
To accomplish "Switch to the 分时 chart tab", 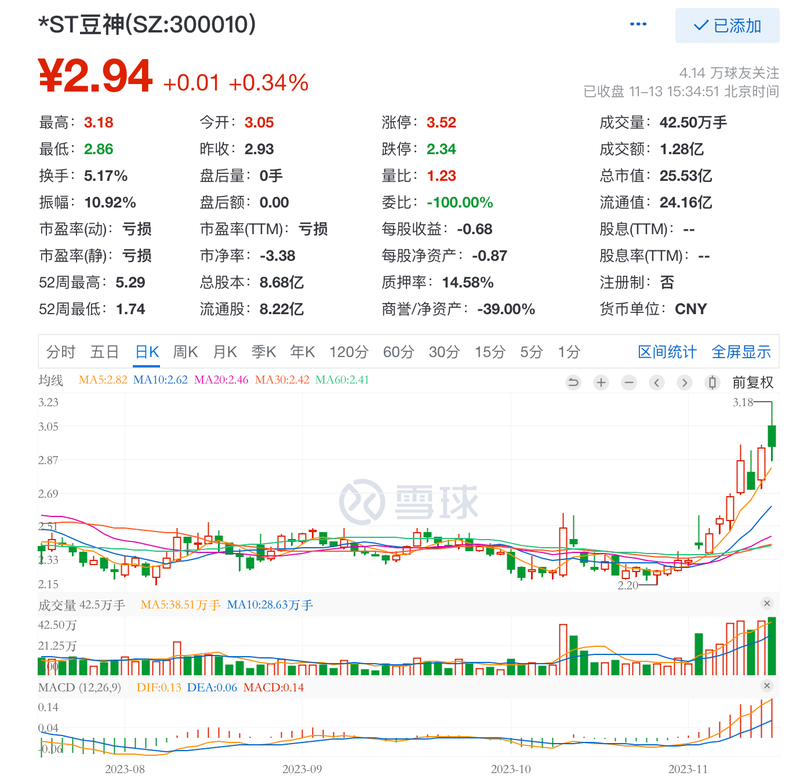I will pos(60,352).
